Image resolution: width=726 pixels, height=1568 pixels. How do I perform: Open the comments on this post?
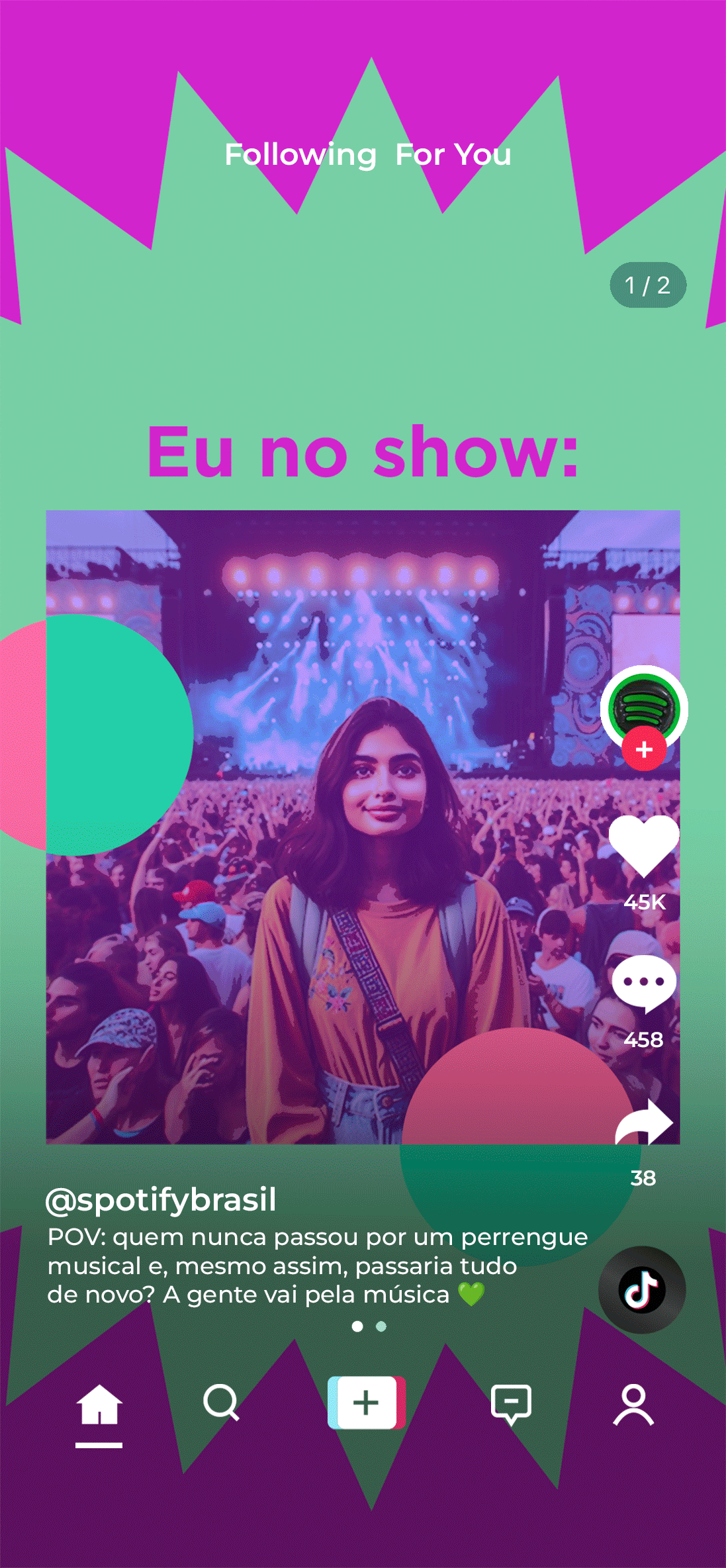pyautogui.click(x=644, y=984)
